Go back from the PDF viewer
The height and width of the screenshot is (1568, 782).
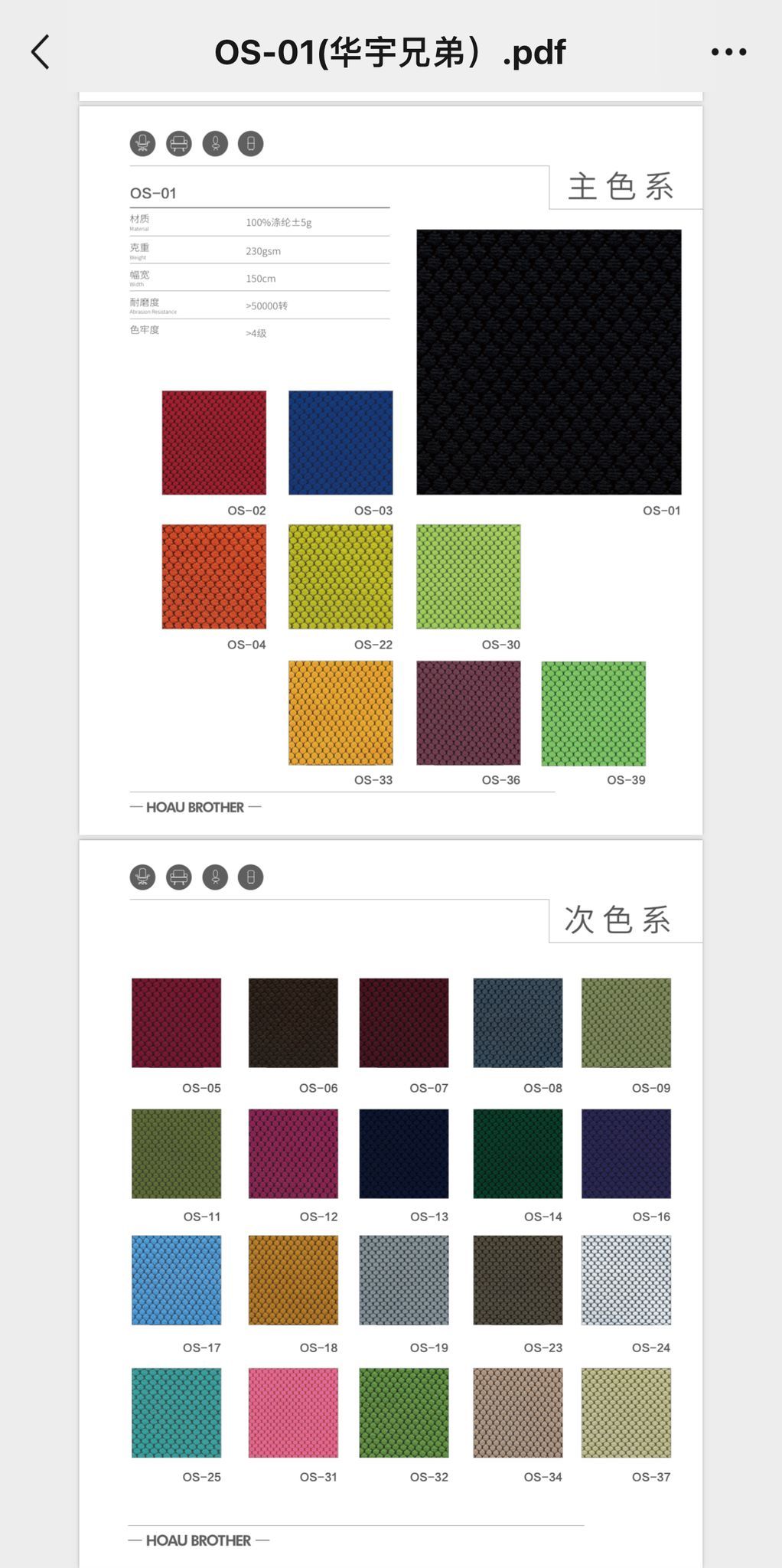pyautogui.click(x=41, y=52)
